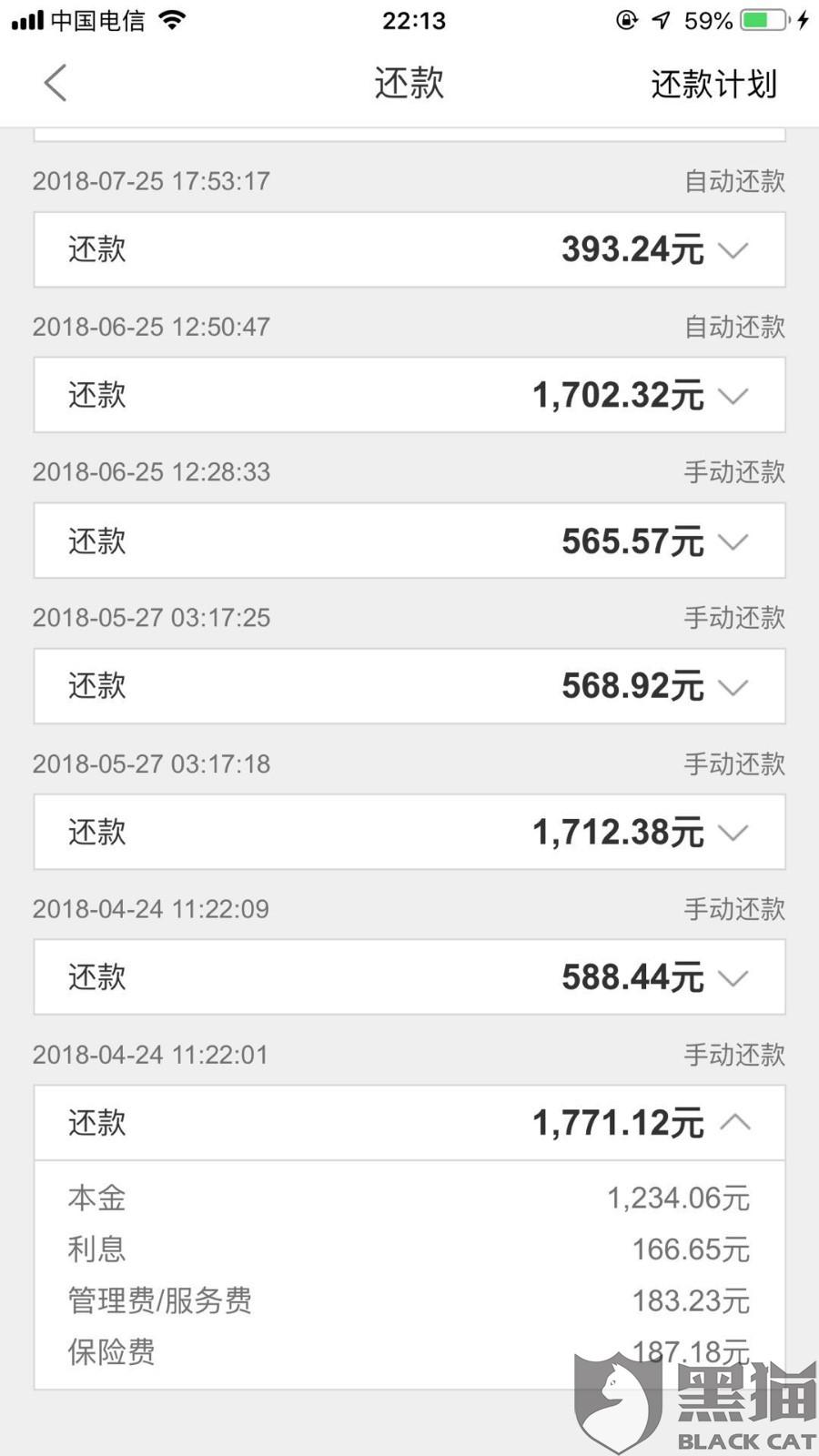Open 还款计划 in the top bar
Image resolution: width=819 pixels, height=1456 pixels.
click(x=713, y=84)
